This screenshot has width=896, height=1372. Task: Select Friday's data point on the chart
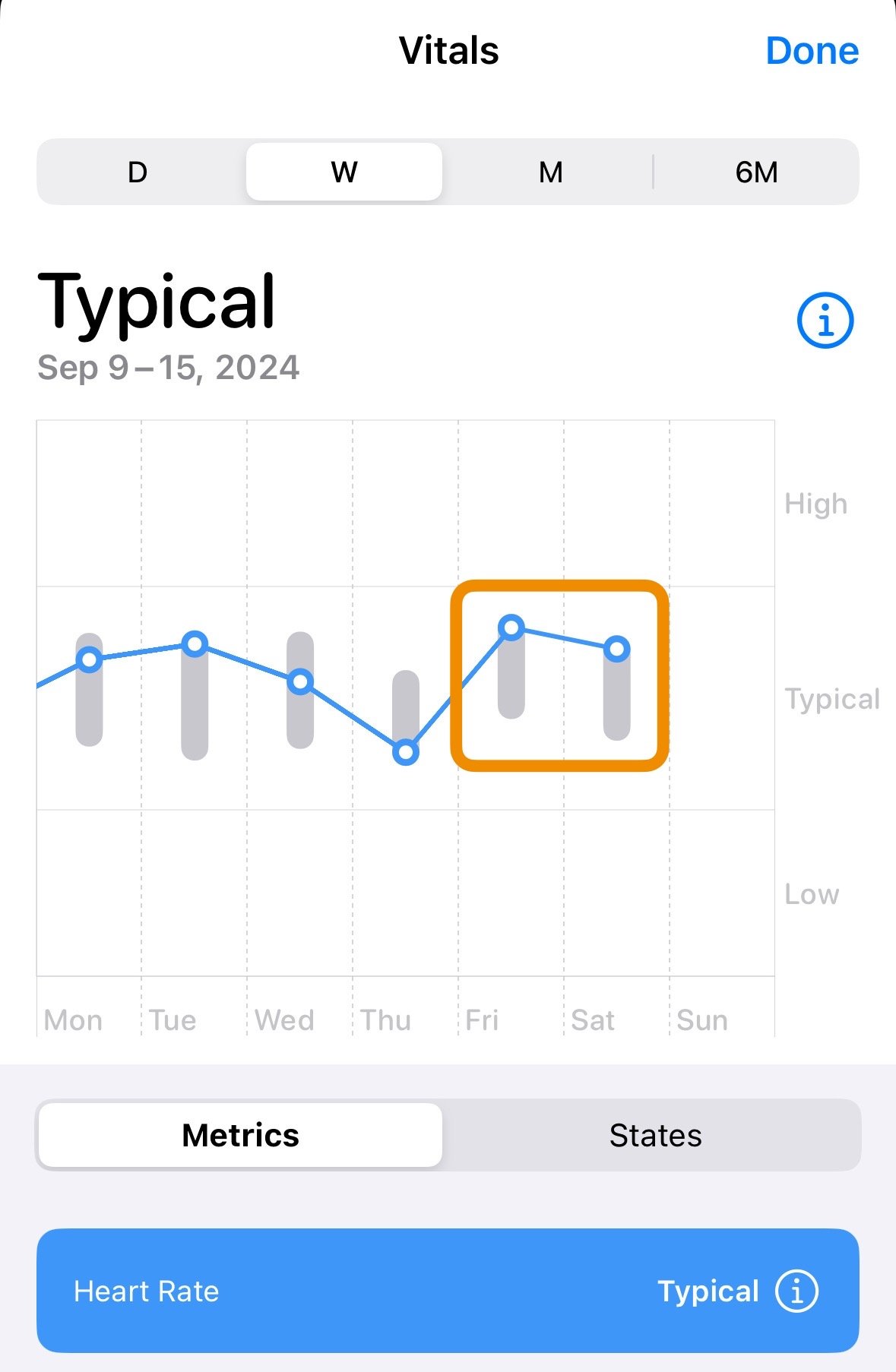511,628
